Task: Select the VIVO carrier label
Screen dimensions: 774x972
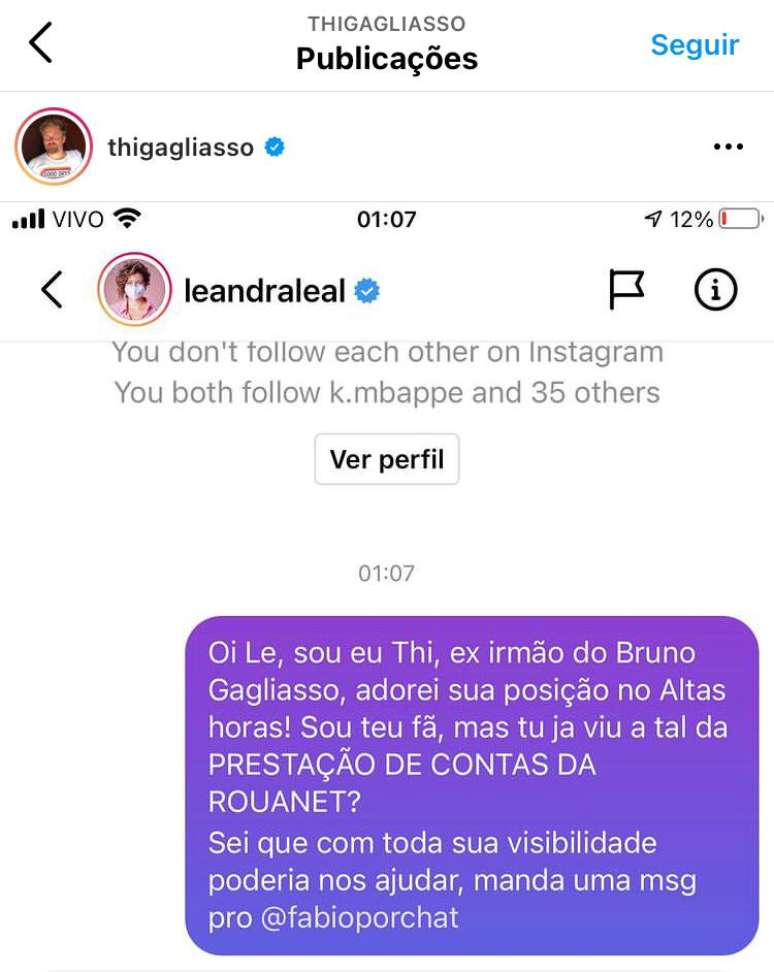Action: pos(77,217)
